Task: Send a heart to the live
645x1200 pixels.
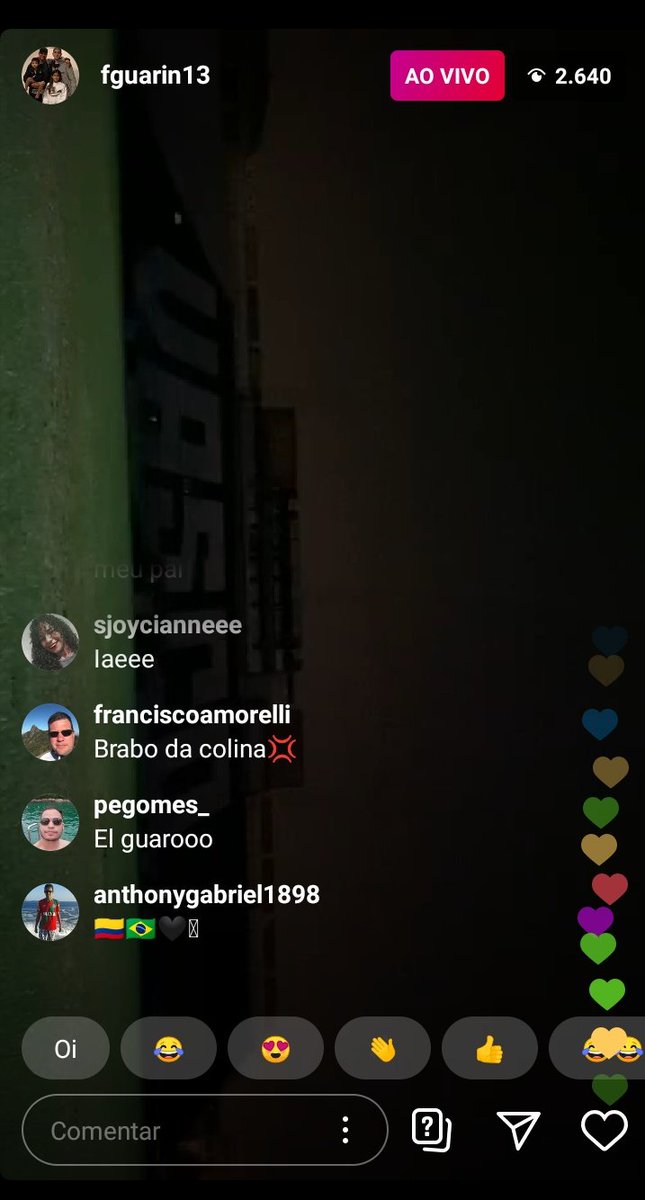Action: click(x=604, y=1130)
